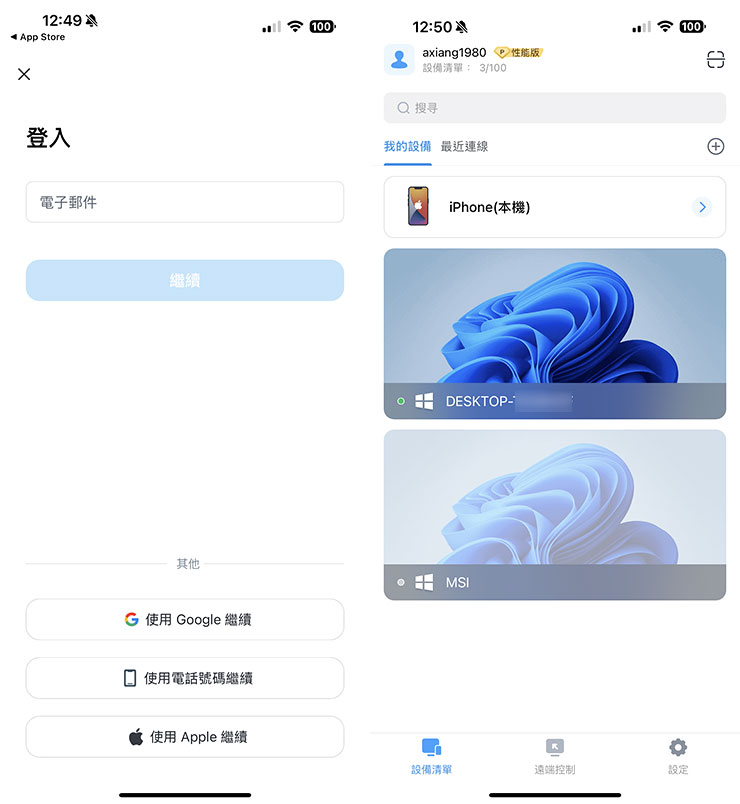This screenshot has height=804, width=740.
Task: Click the Google logo in the login button
Action: point(132,619)
